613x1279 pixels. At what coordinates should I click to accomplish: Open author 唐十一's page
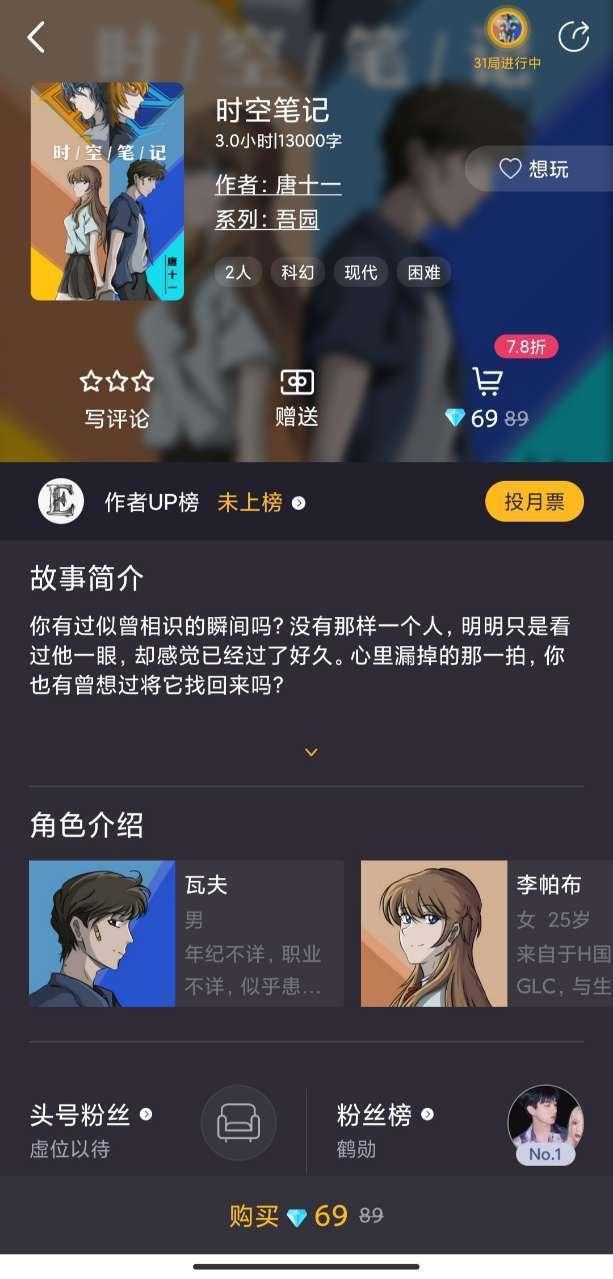pyautogui.click(x=278, y=185)
